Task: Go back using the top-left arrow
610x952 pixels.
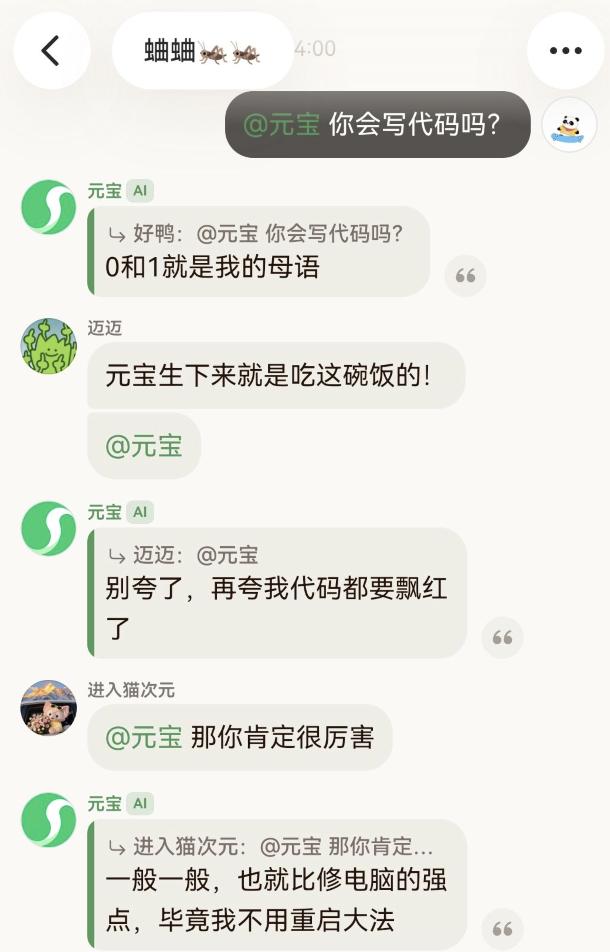Action: tap(51, 51)
